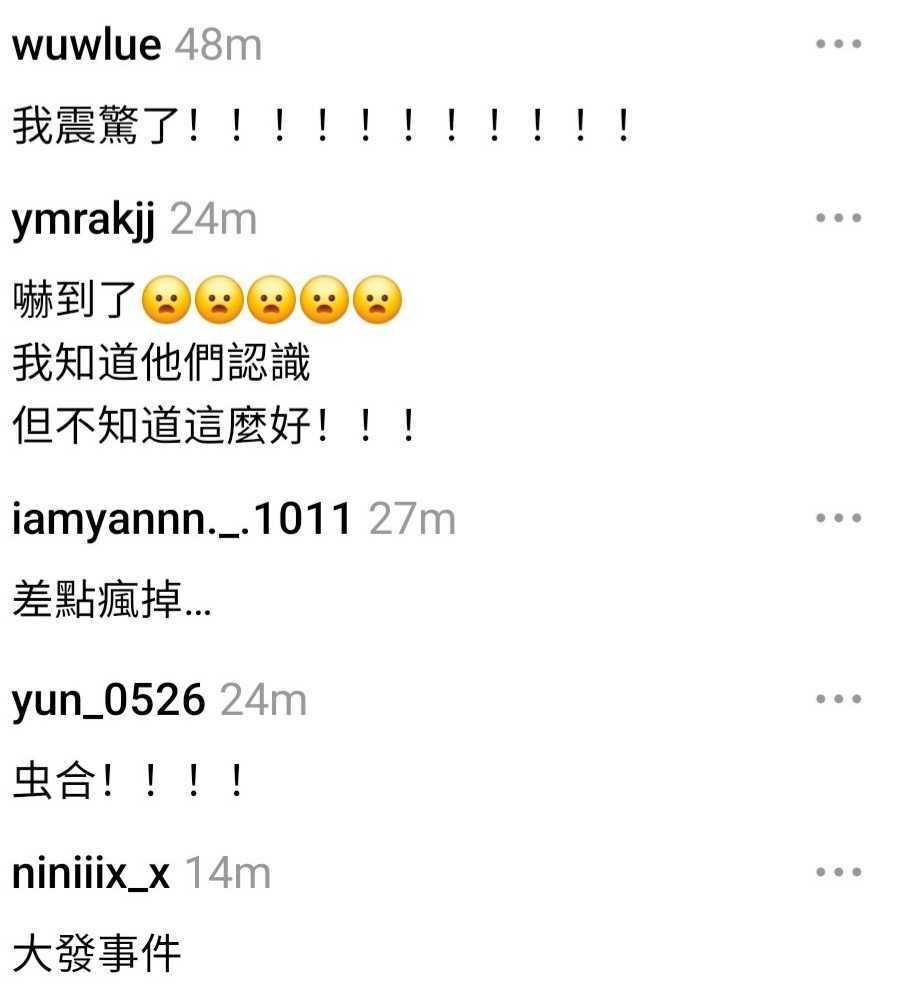Visit yun_0526's profile

[x=108, y=701]
